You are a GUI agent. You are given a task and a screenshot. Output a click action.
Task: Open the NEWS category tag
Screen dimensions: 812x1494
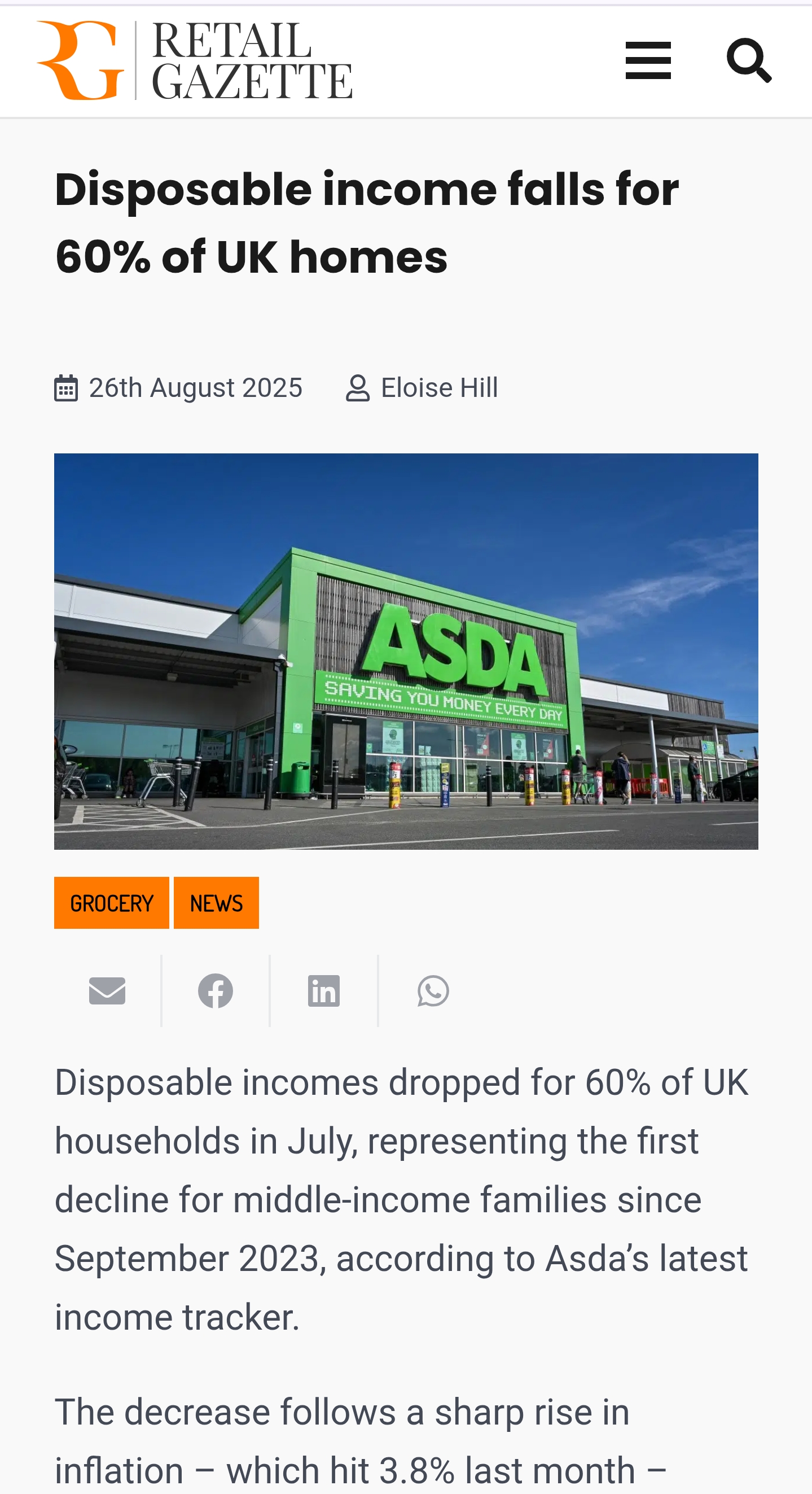[216, 903]
